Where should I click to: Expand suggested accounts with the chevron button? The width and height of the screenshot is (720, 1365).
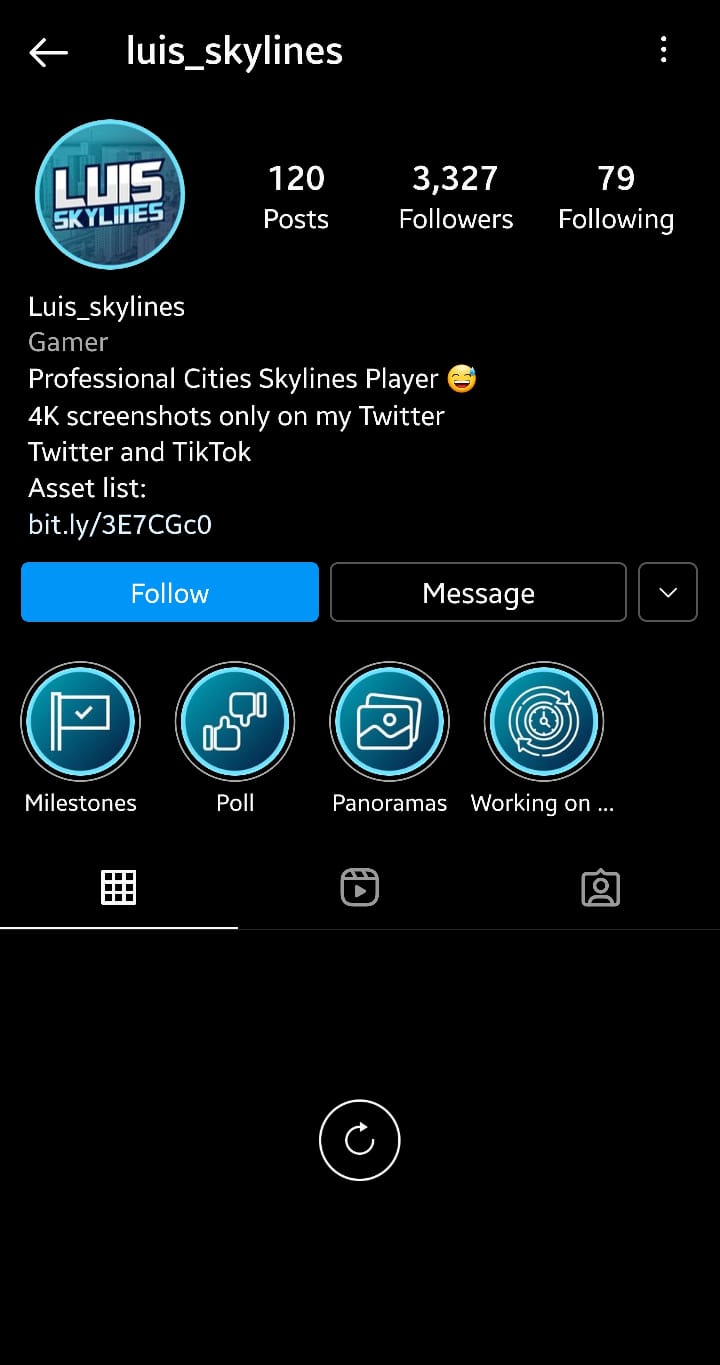click(x=668, y=592)
